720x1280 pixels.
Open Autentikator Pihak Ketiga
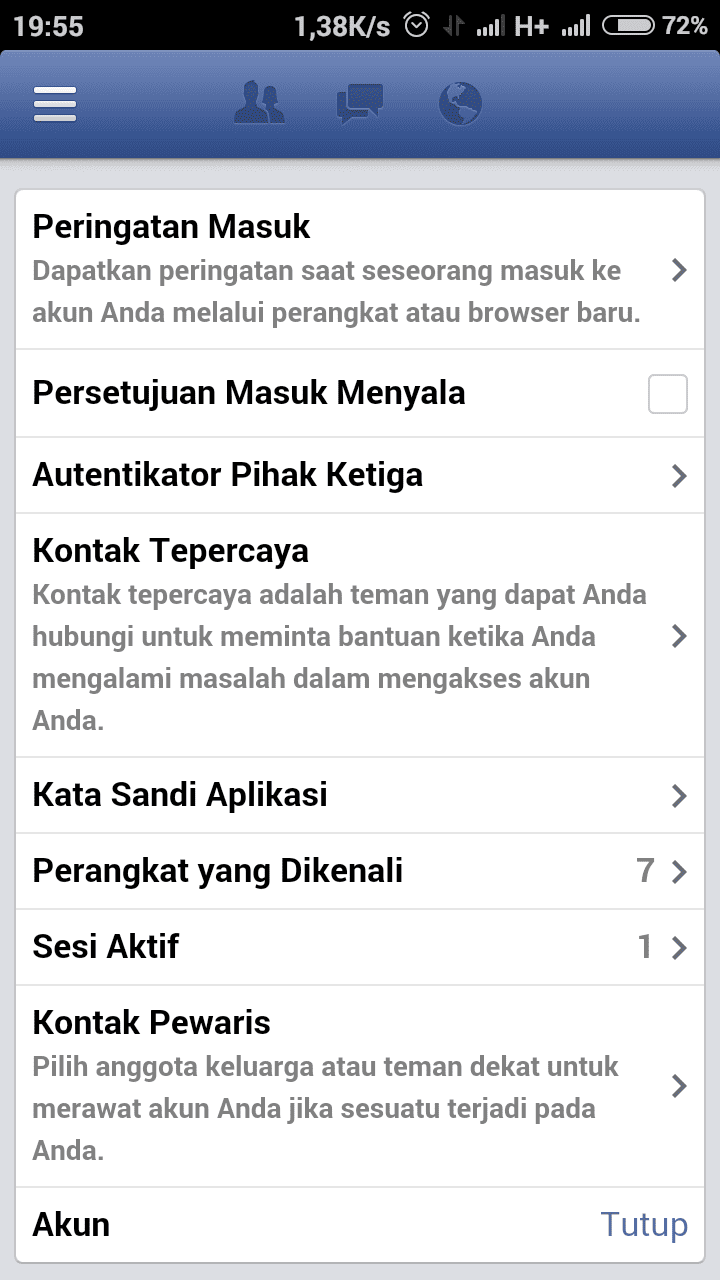click(x=360, y=475)
